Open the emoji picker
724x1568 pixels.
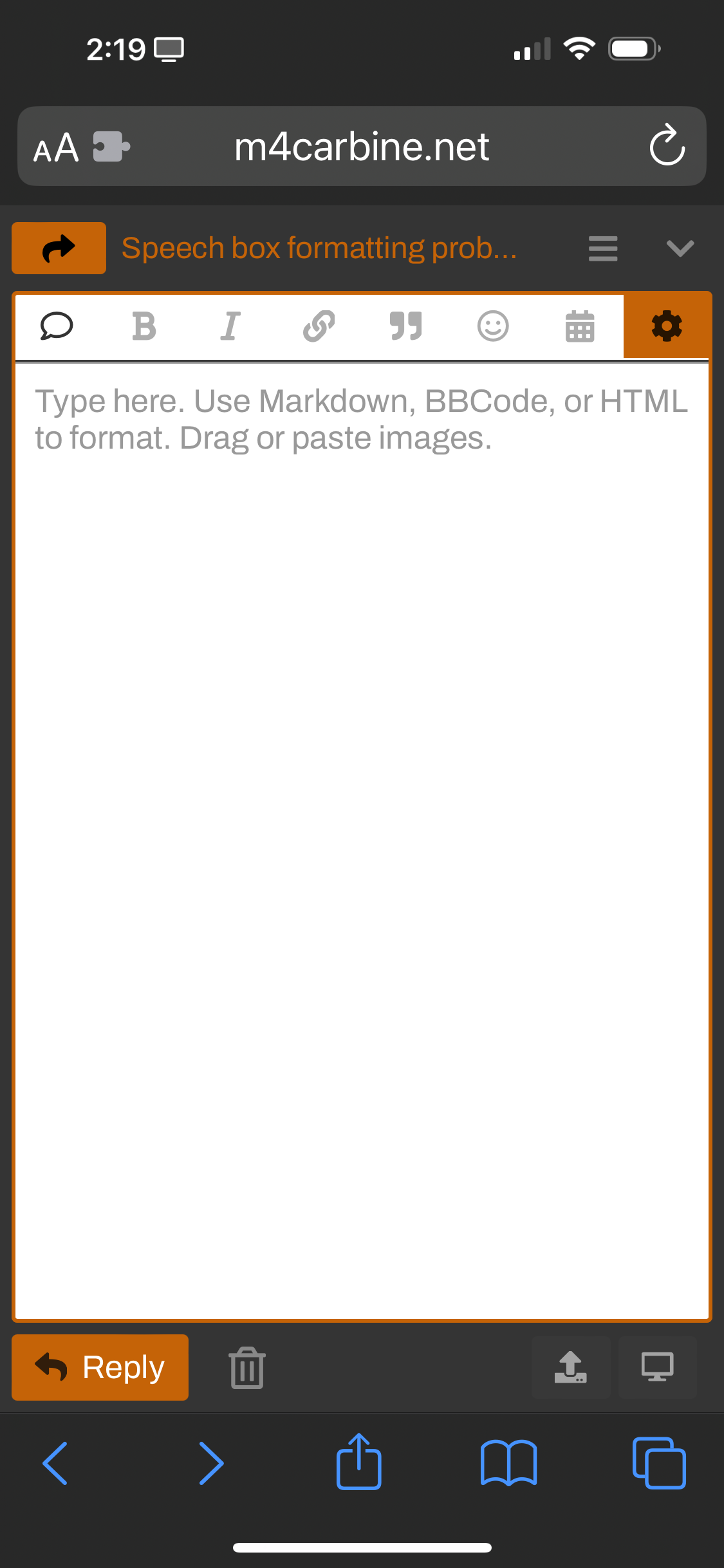493,326
